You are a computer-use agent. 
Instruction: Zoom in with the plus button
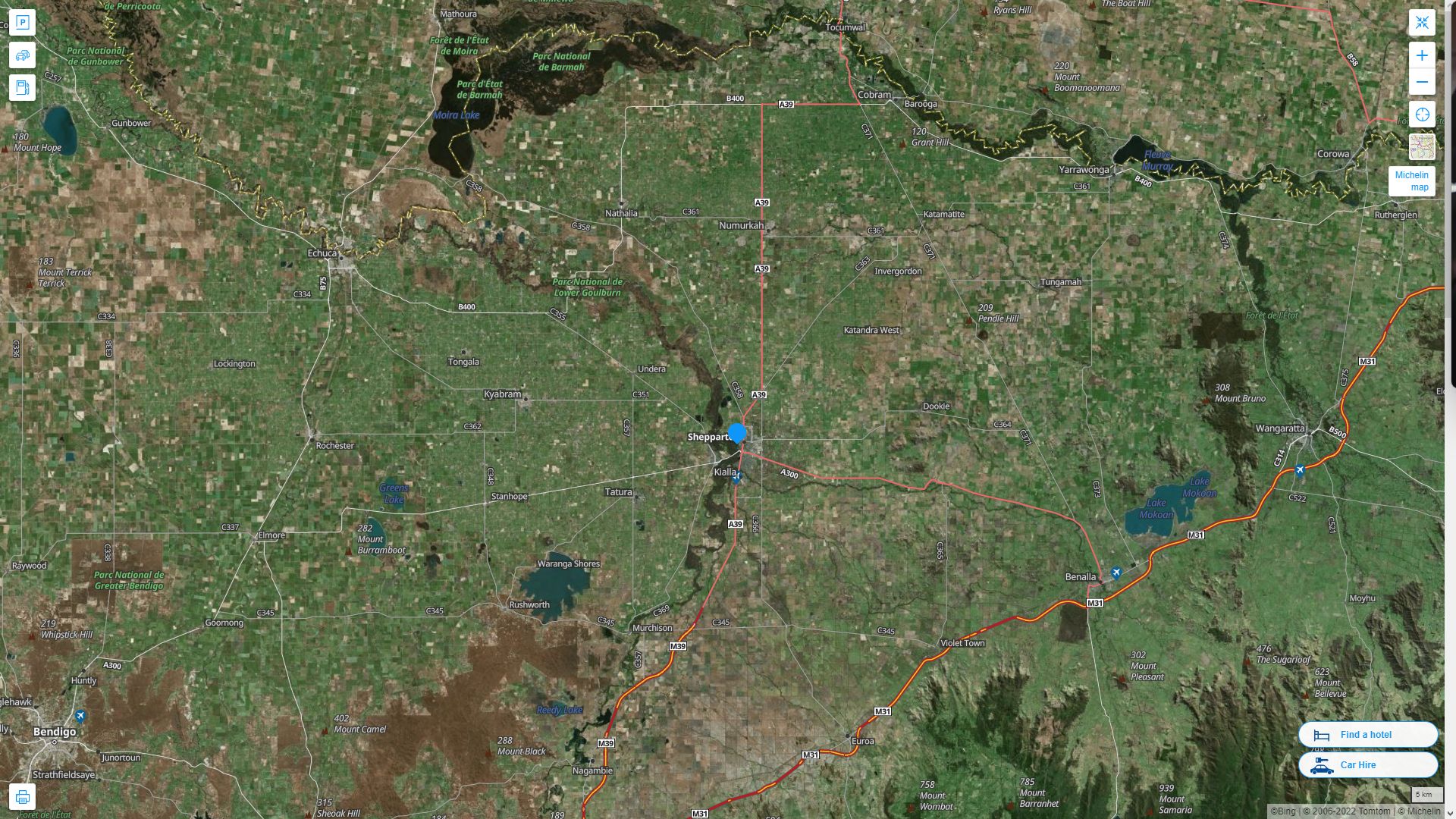(x=1422, y=55)
